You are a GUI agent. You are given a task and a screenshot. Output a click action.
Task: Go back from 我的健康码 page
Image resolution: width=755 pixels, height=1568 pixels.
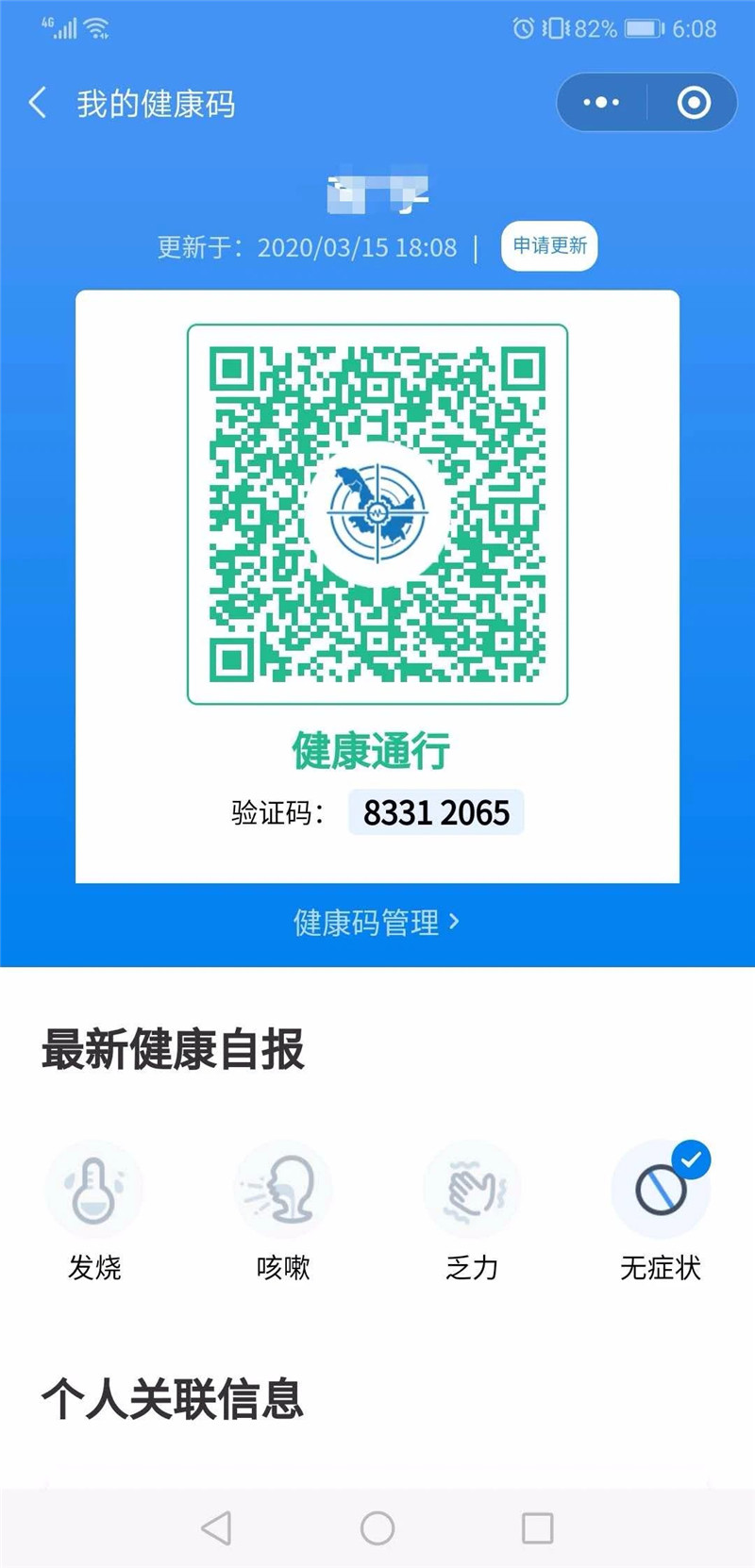click(x=38, y=103)
